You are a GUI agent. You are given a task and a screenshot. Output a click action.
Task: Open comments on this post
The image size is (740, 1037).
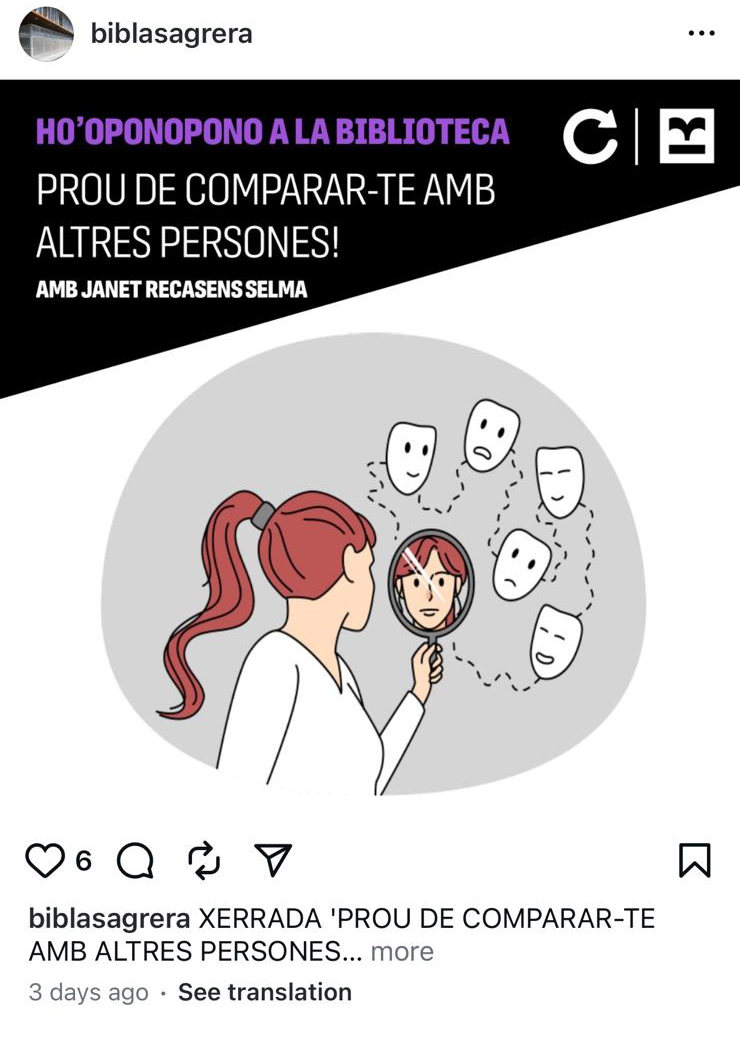pos(135,860)
